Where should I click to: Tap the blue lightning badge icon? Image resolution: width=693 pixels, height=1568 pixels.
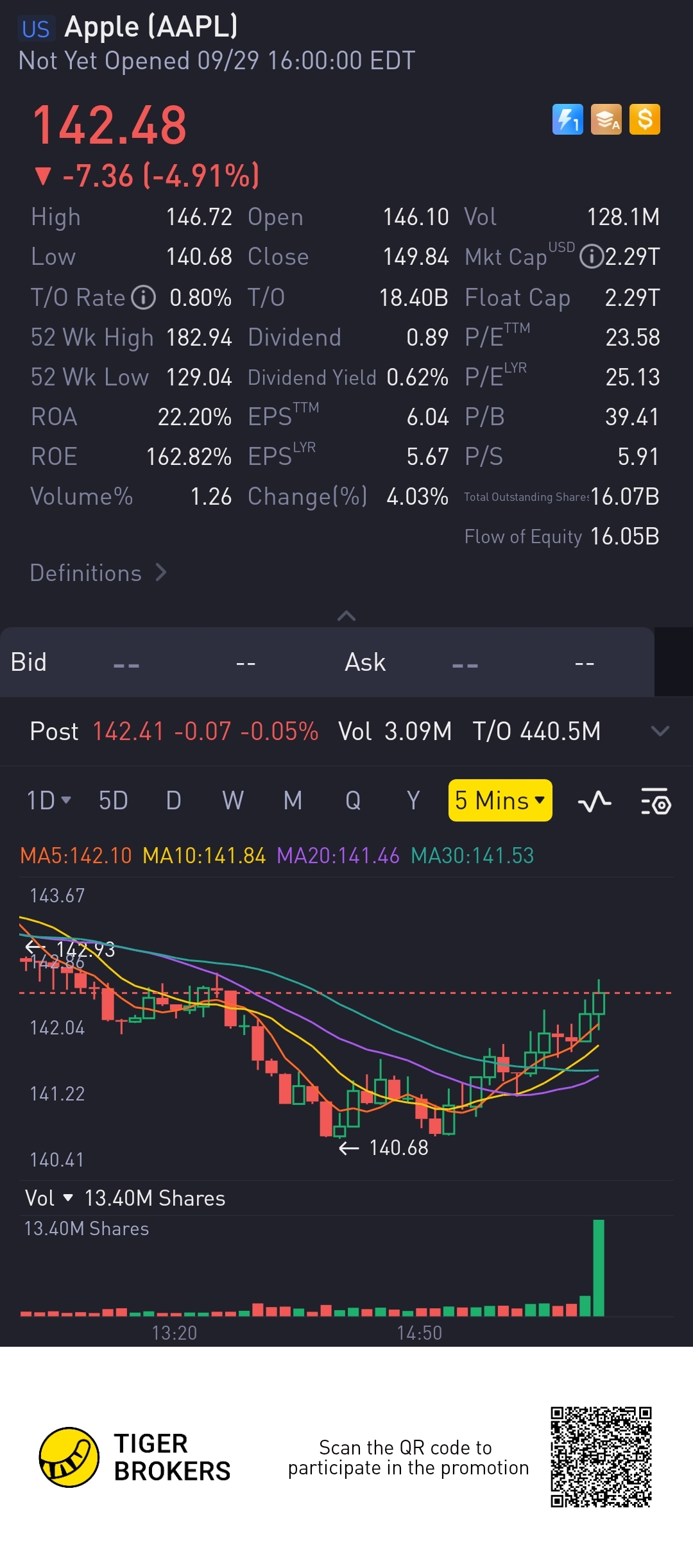(567, 119)
